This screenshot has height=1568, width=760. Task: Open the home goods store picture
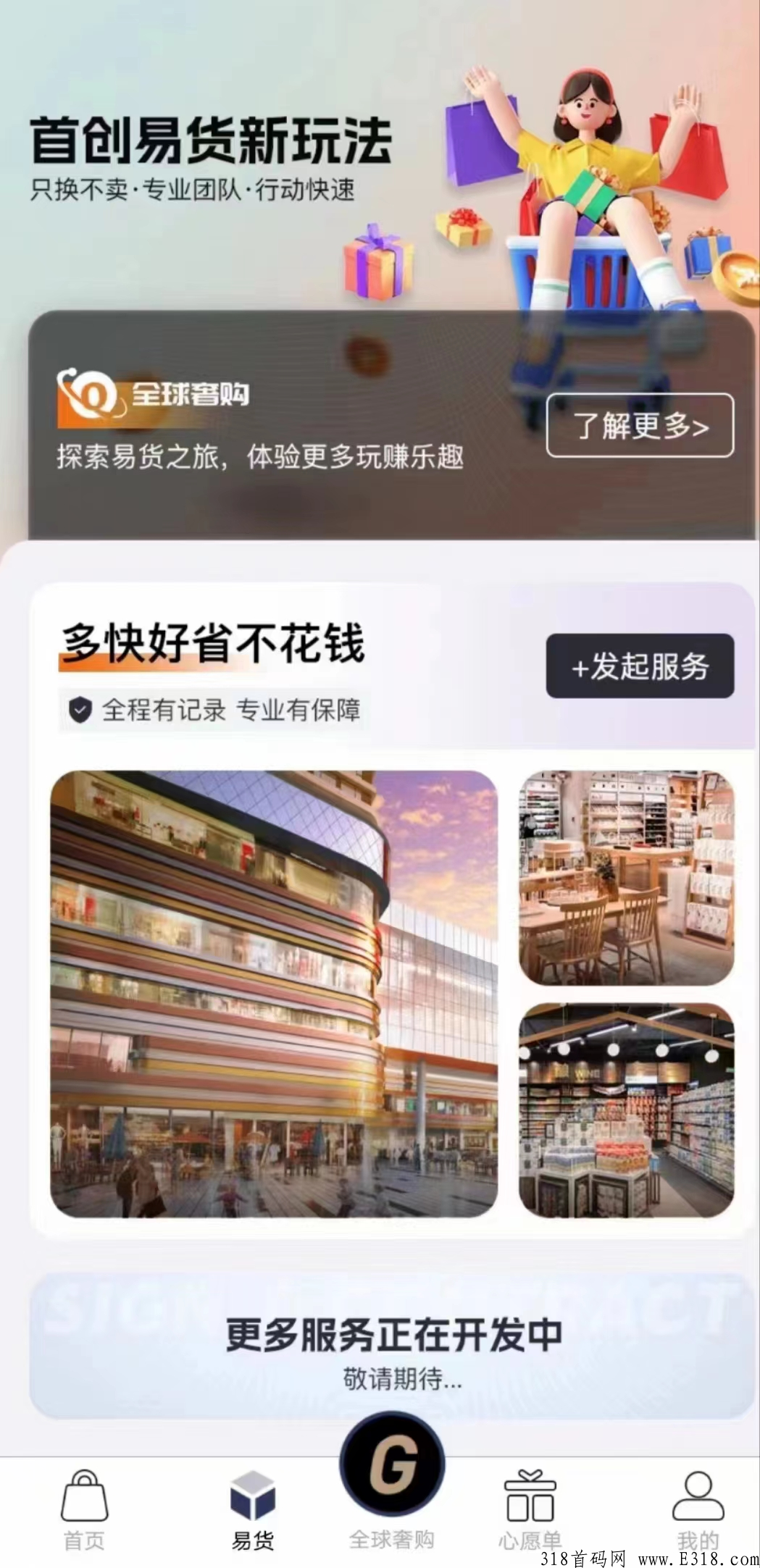point(627,878)
